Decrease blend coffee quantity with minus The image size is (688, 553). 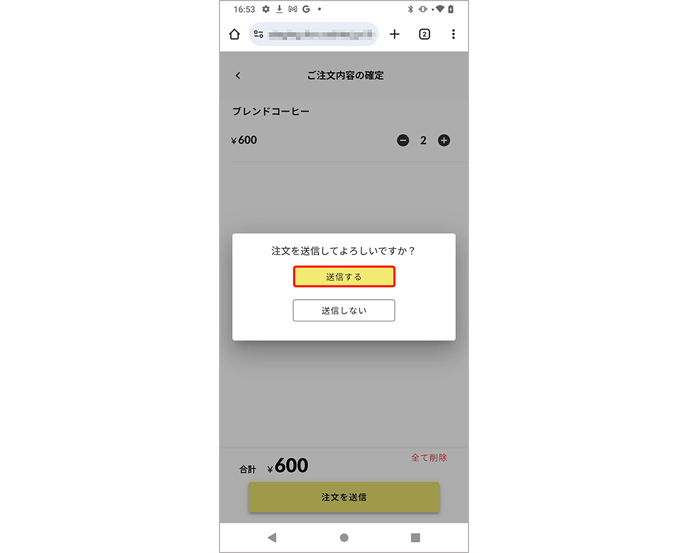tap(403, 141)
